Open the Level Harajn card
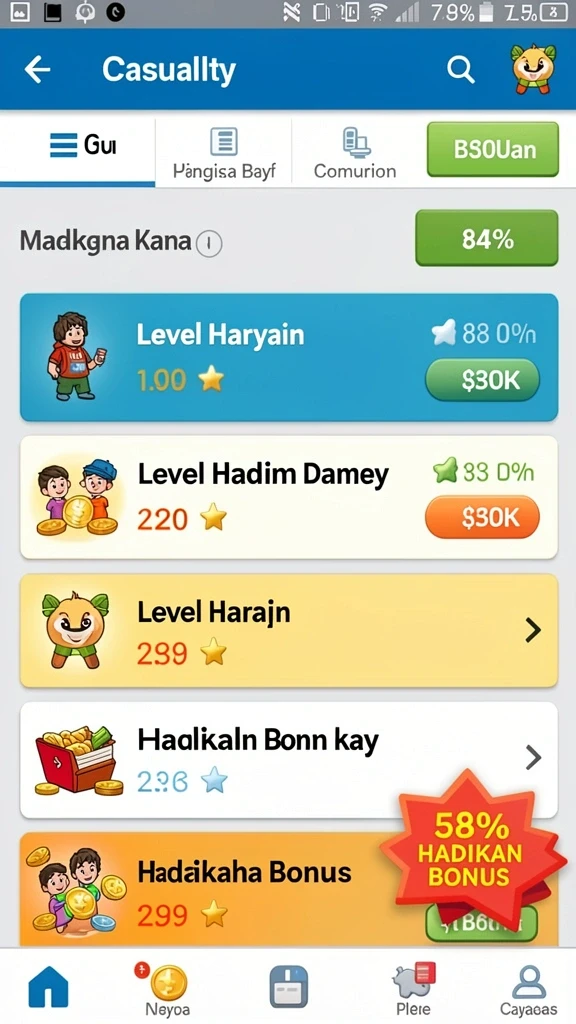576x1024 pixels. pyautogui.click(x=289, y=630)
